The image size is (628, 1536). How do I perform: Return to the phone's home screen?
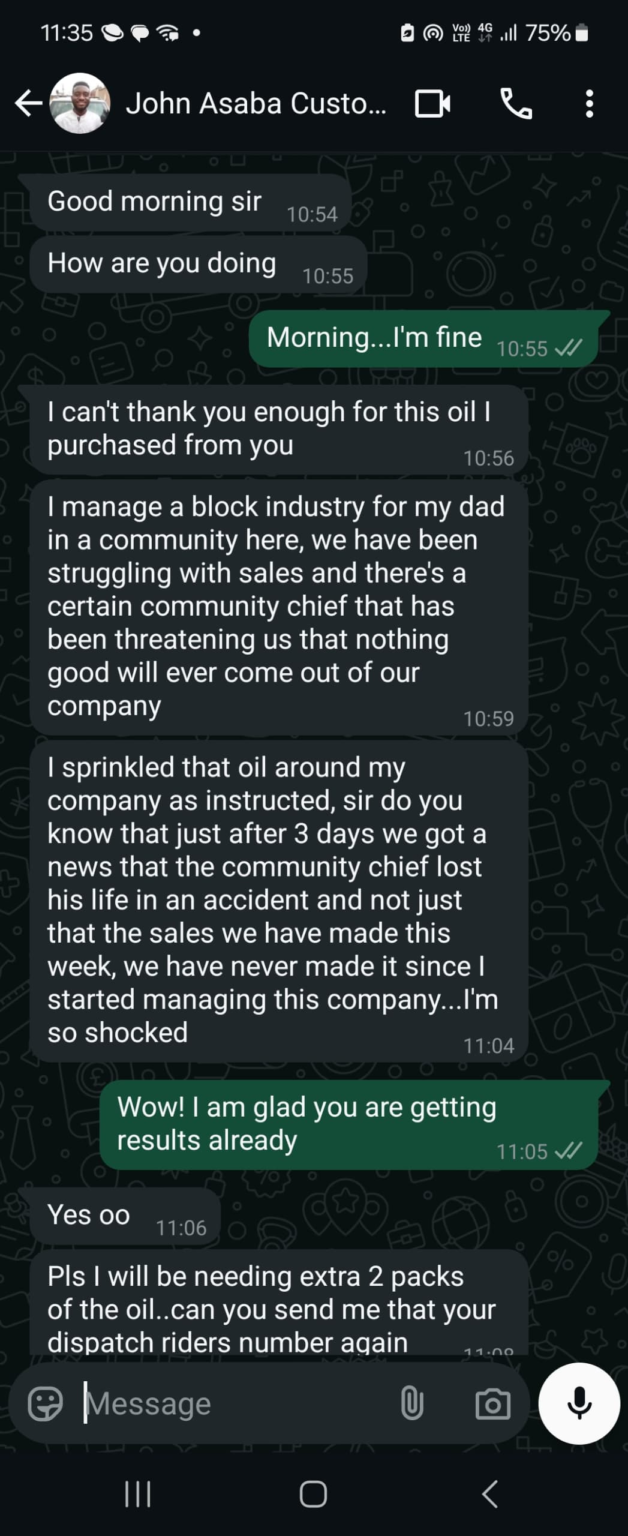(x=313, y=1494)
